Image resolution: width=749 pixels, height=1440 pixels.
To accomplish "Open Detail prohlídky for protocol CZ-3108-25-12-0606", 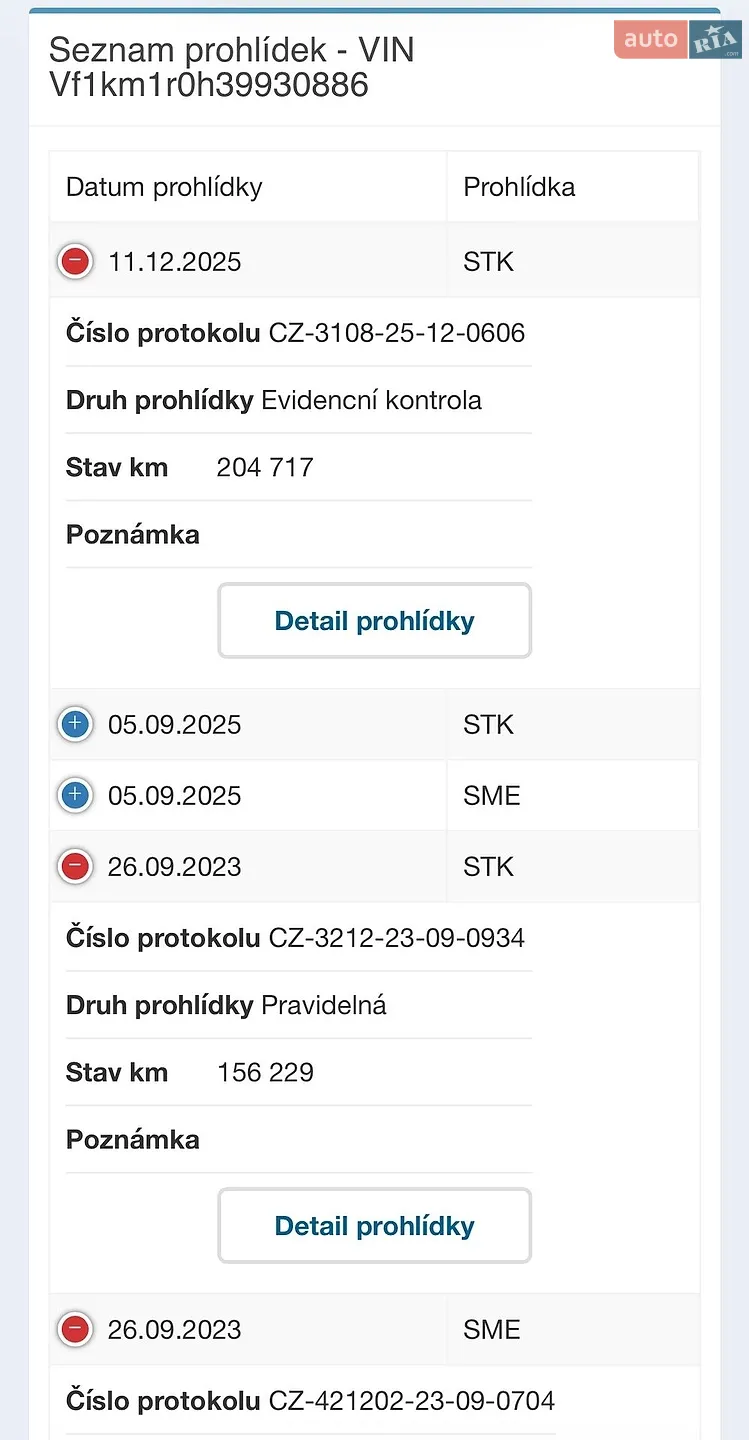I will 374,621.
